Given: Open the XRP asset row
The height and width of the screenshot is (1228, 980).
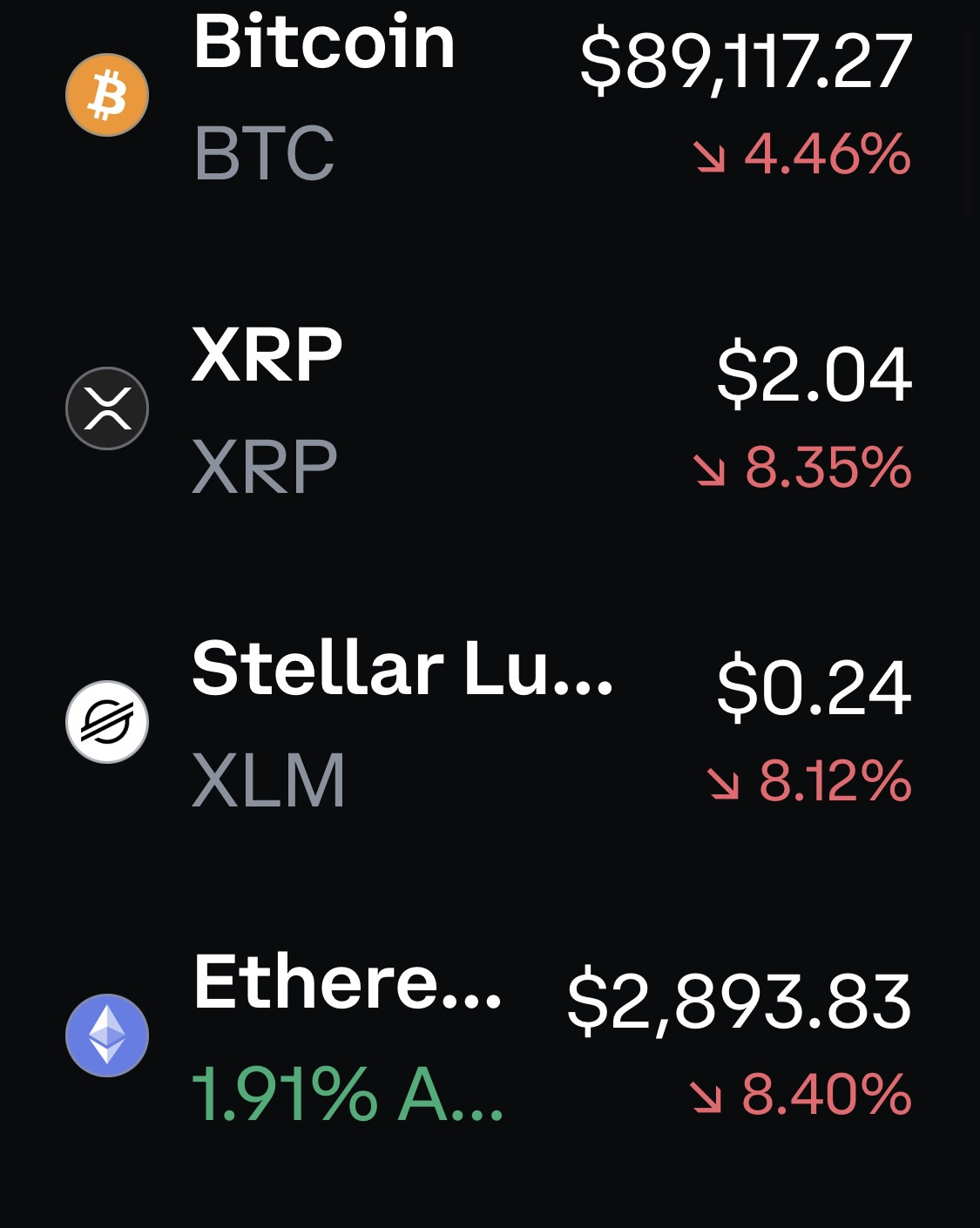Looking at the screenshot, I should [488, 409].
